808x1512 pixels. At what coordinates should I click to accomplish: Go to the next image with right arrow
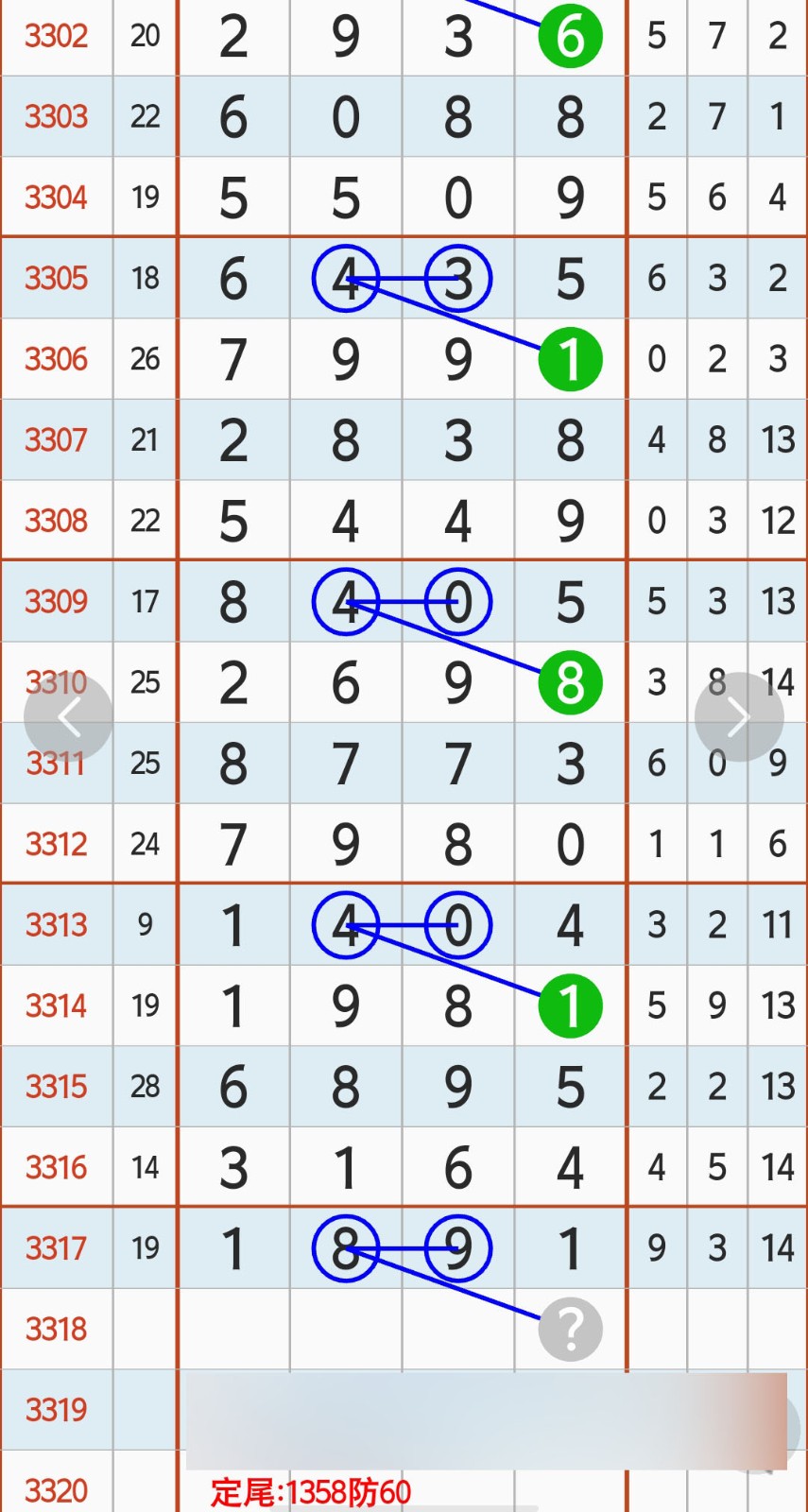738,717
